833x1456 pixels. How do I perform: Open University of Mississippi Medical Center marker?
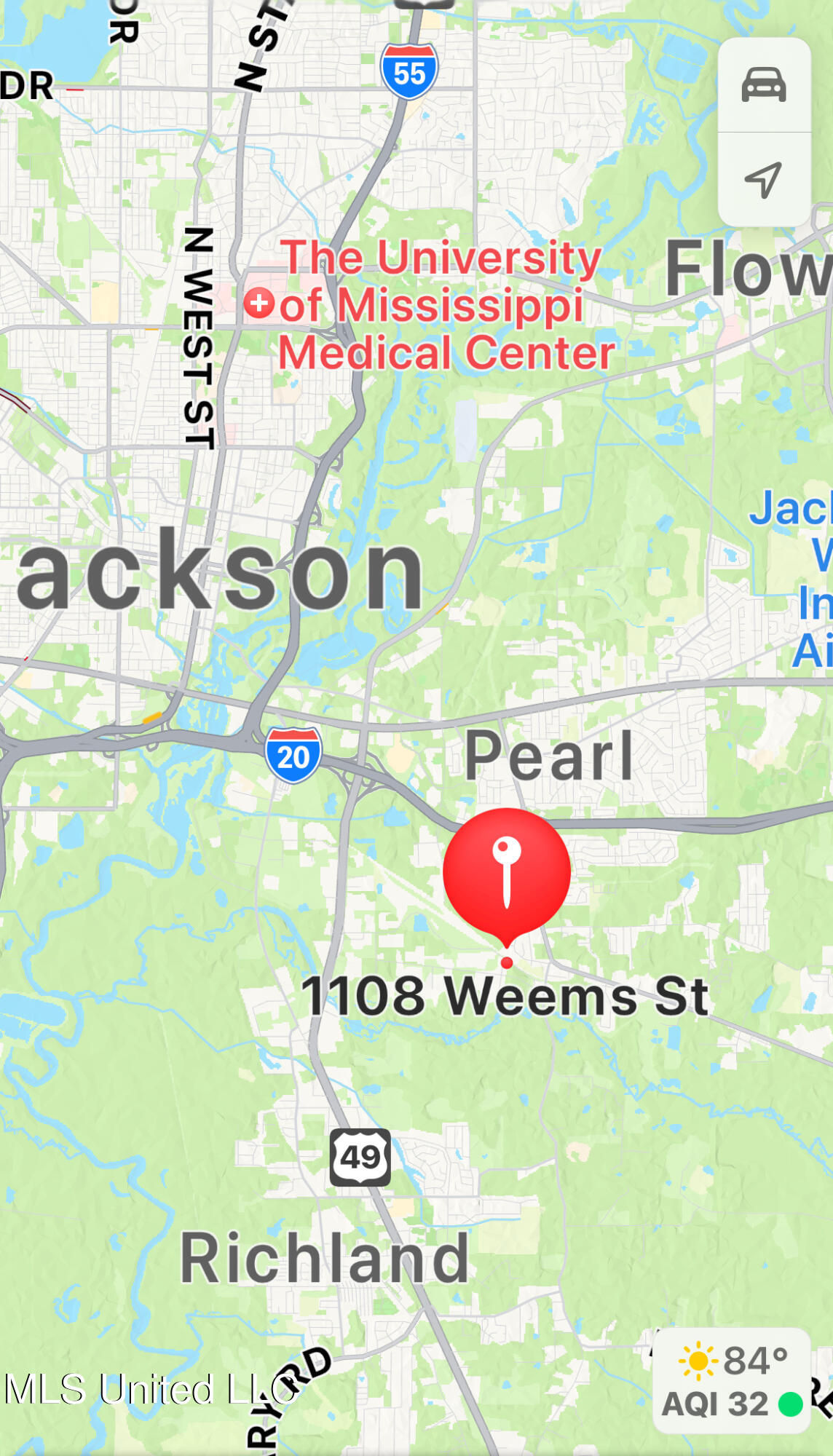coord(259,303)
